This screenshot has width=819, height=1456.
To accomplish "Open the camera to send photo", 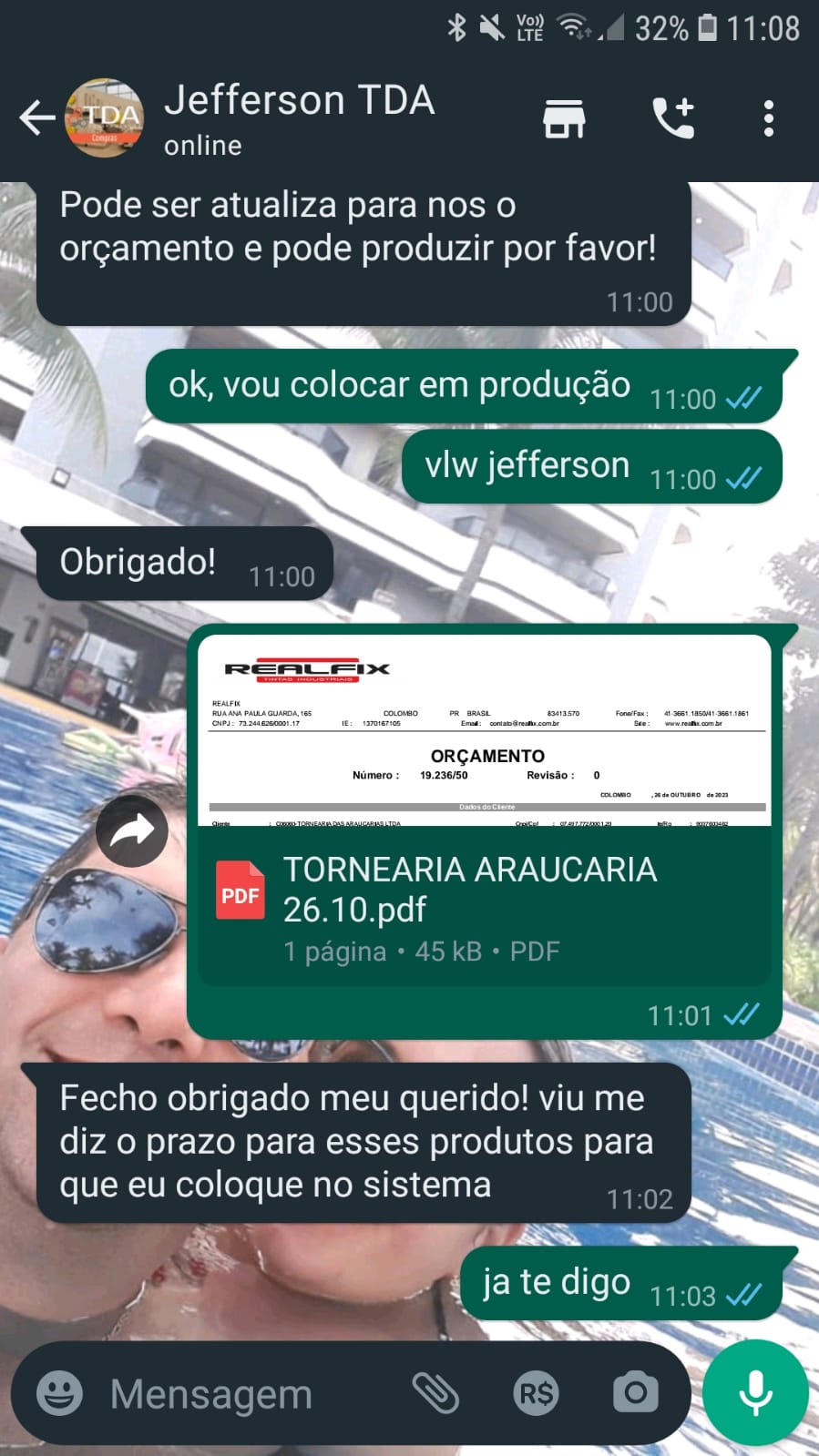I will (635, 1392).
